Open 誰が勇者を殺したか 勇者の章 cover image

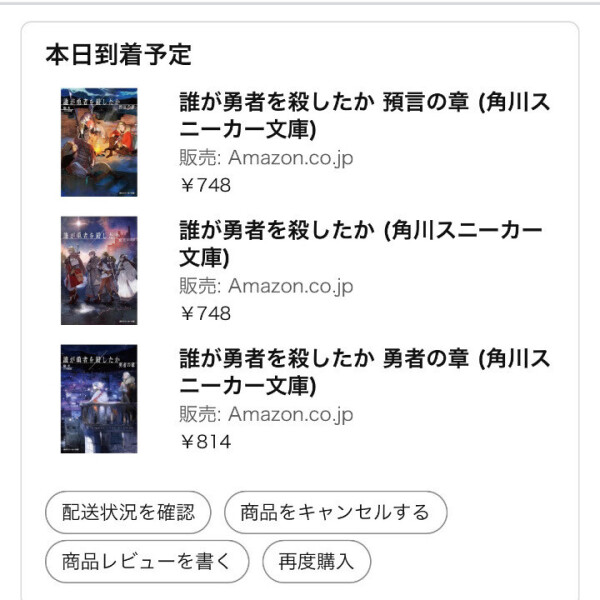(99, 399)
